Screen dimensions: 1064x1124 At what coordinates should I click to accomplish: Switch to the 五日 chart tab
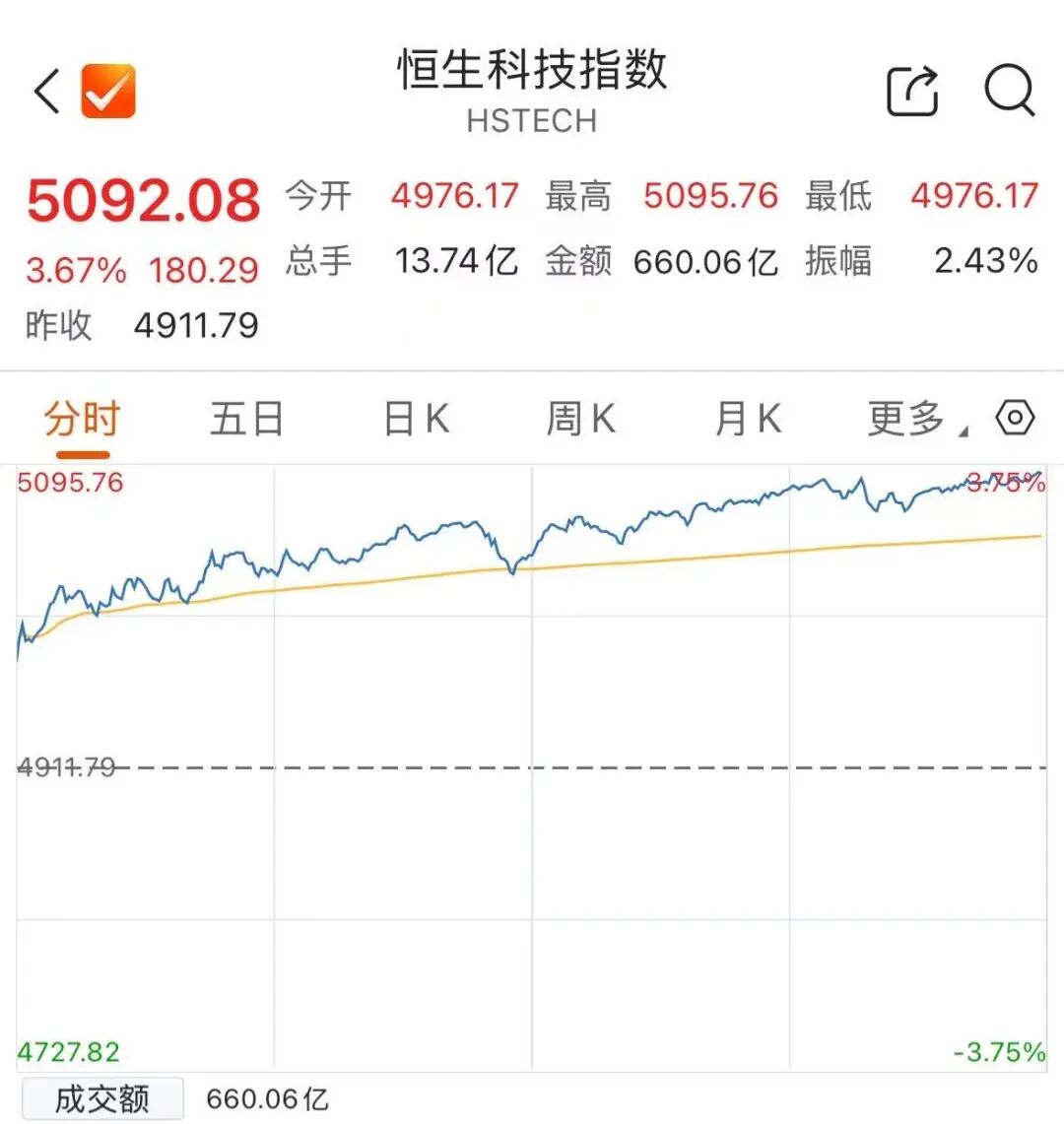click(247, 420)
